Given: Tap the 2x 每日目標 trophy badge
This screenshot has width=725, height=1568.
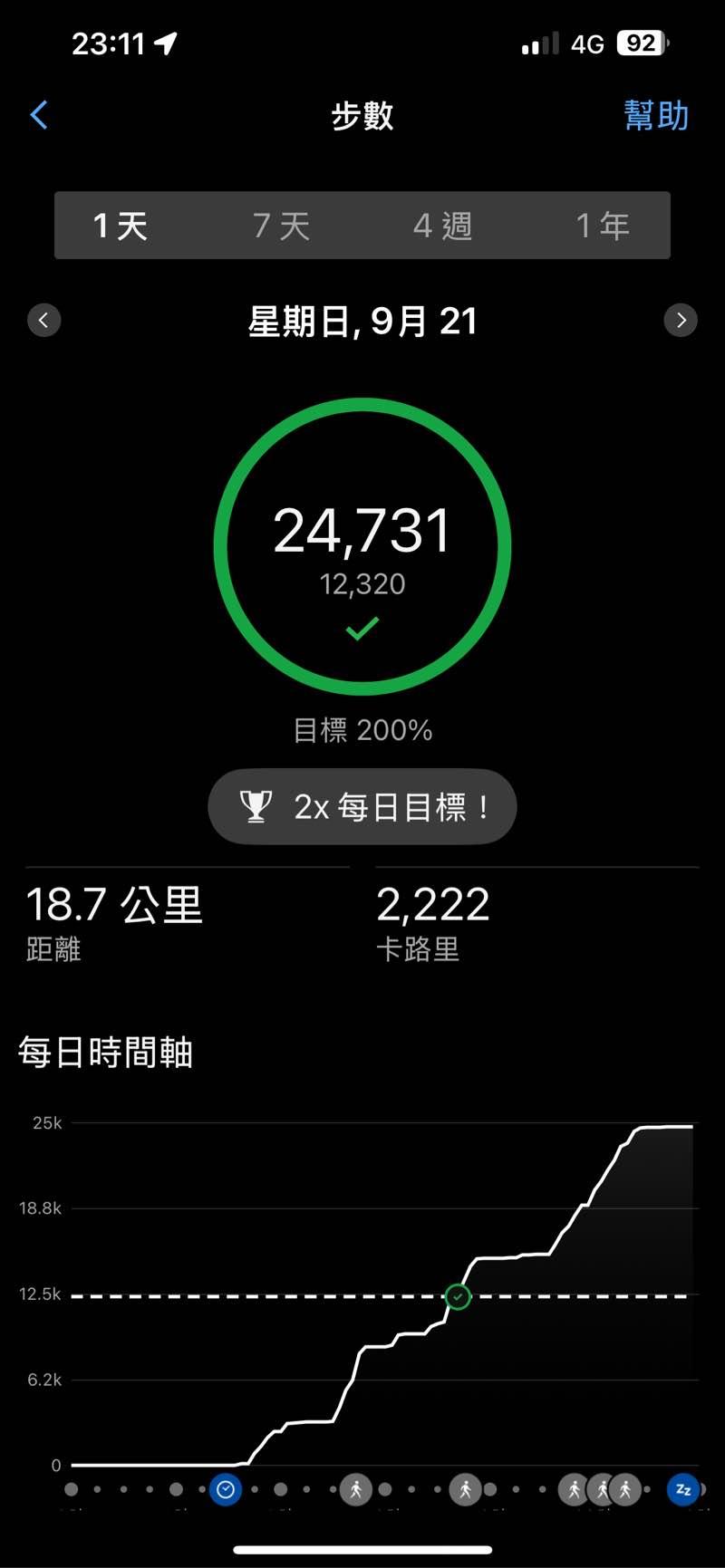Looking at the screenshot, I should tap(362, 806).
